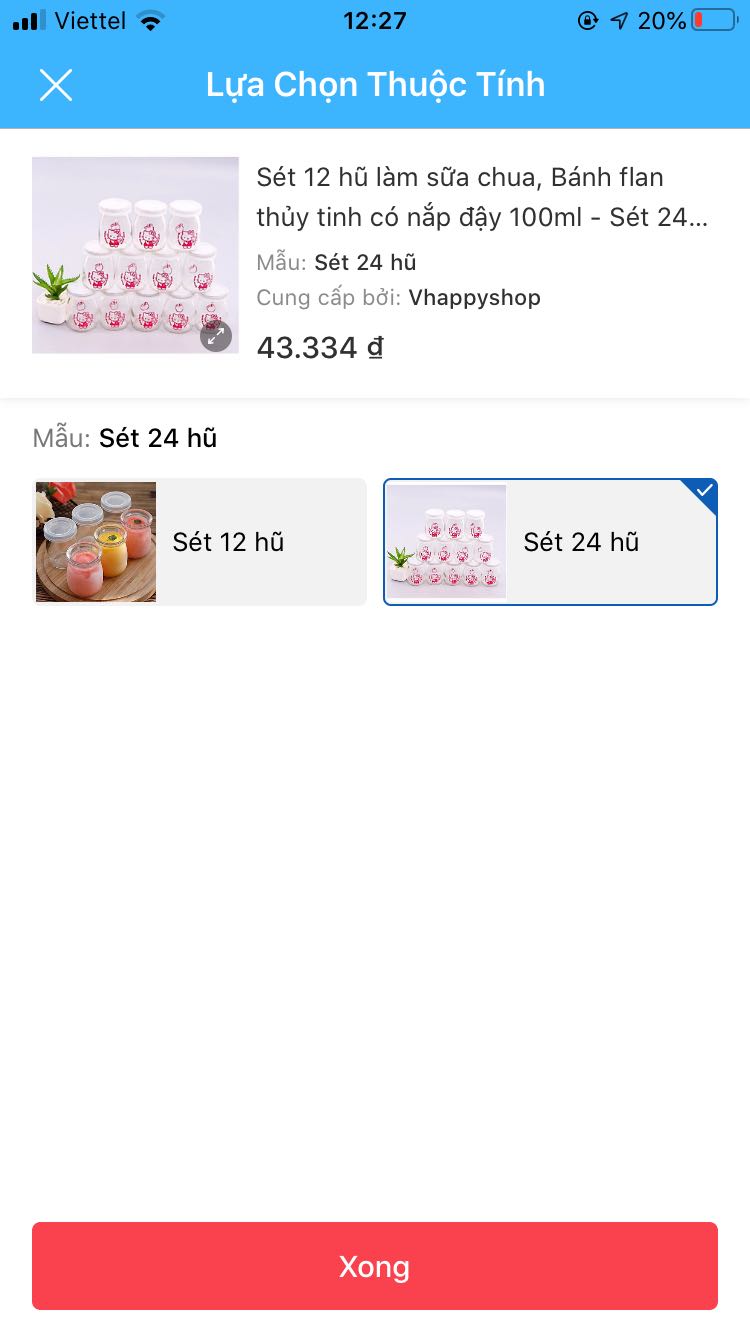
Task: Tap the Sét 12 hũ variant thumbnail image
Action: [x=95, y=541]
